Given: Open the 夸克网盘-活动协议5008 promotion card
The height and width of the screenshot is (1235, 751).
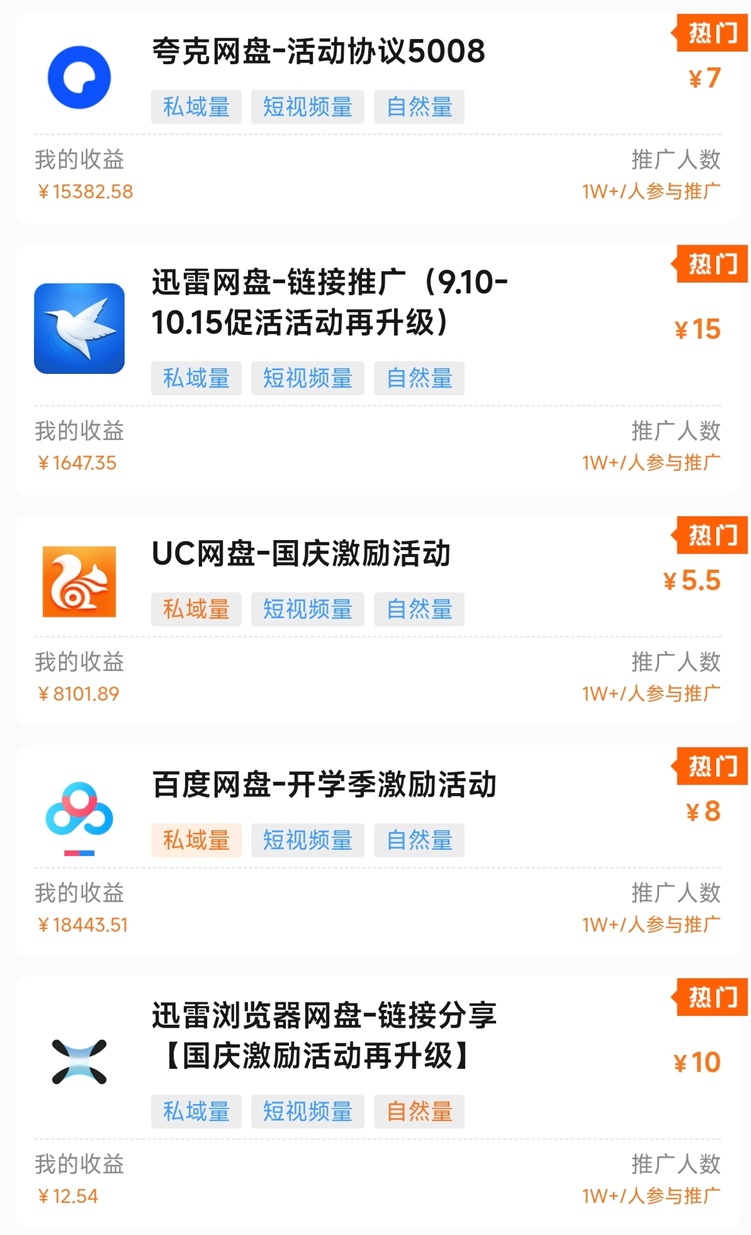Looking at the screenshot, I should coord(318,51).
